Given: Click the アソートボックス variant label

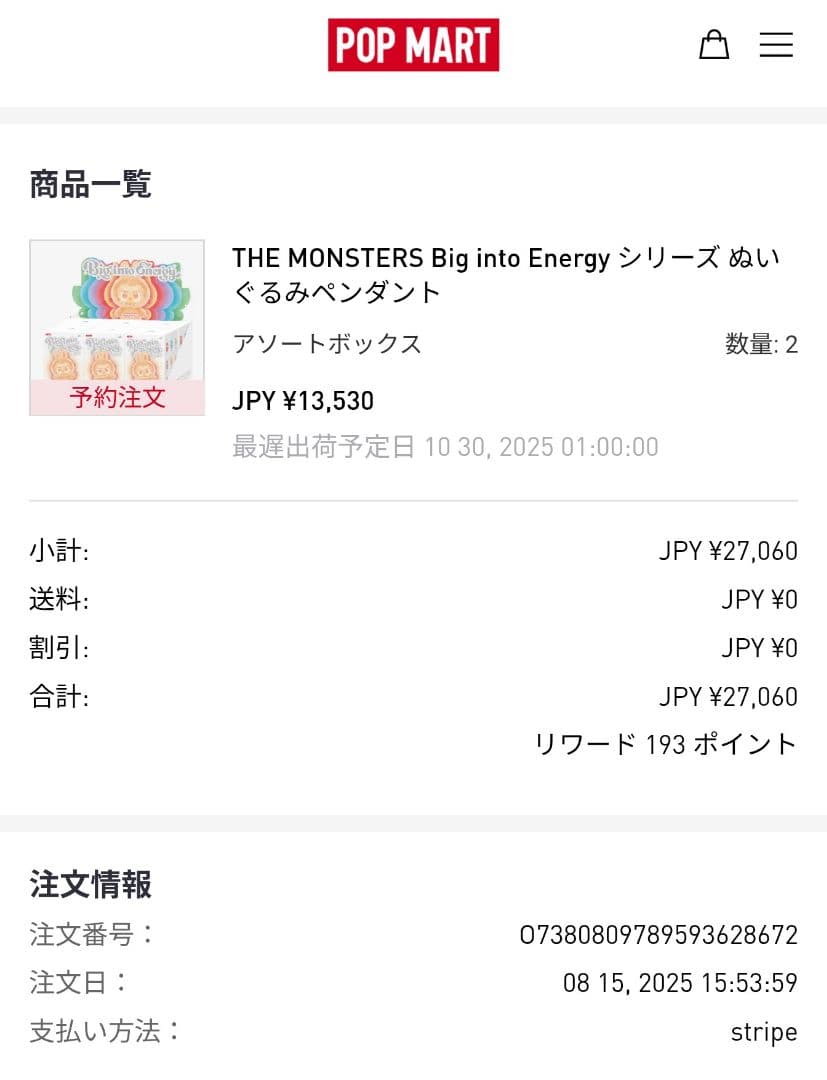Looking at the screenshot, I should pyautogui.click(x=326, y=343).
